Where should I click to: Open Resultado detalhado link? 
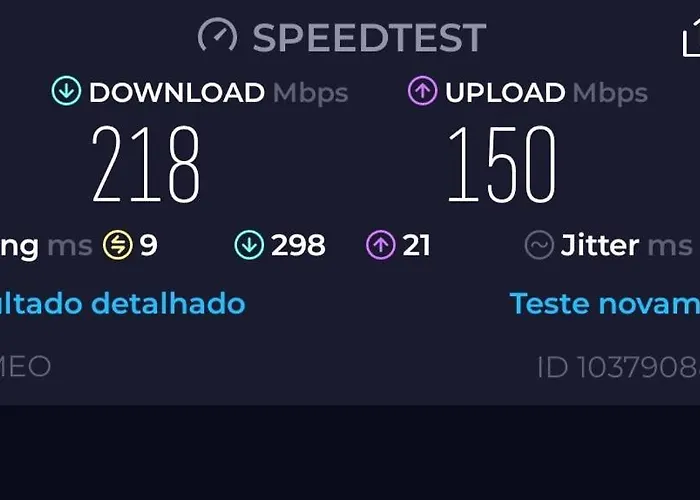coord(120,302)
